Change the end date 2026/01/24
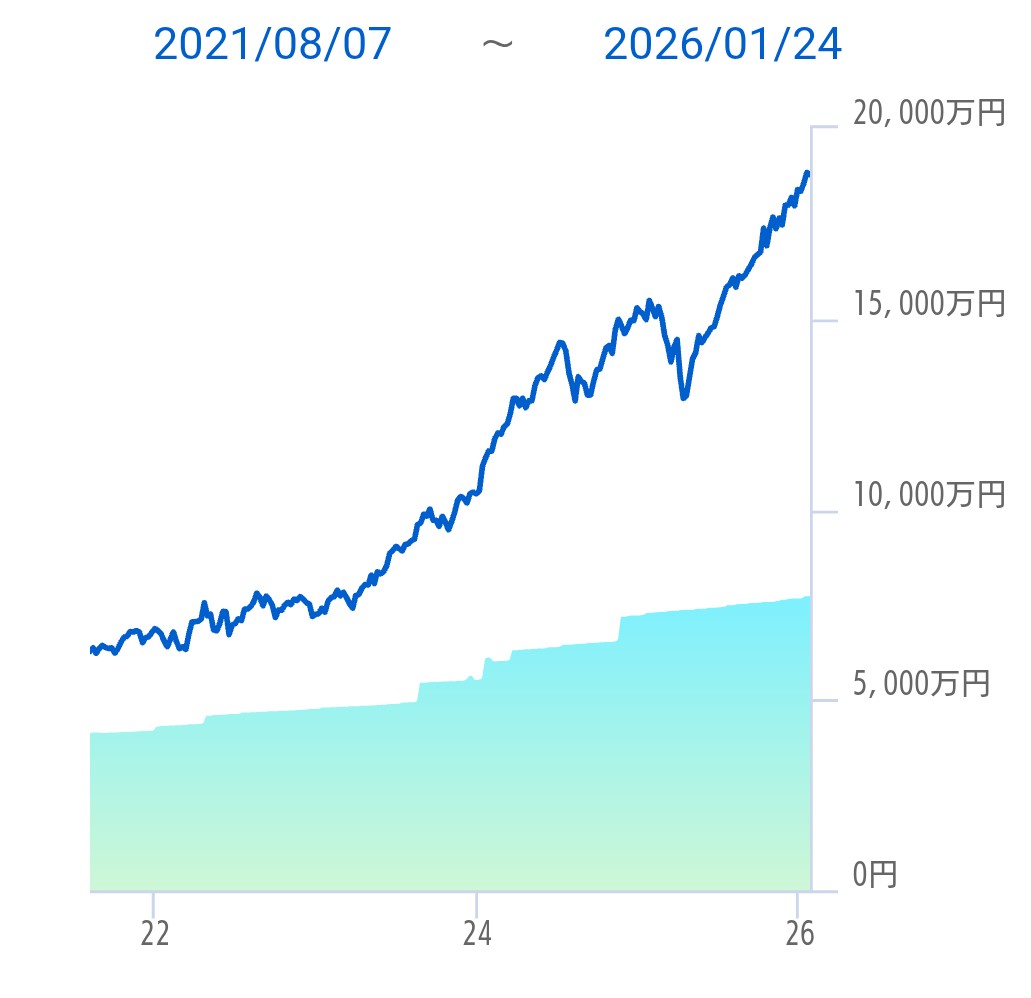 click(x=722, y=45)
